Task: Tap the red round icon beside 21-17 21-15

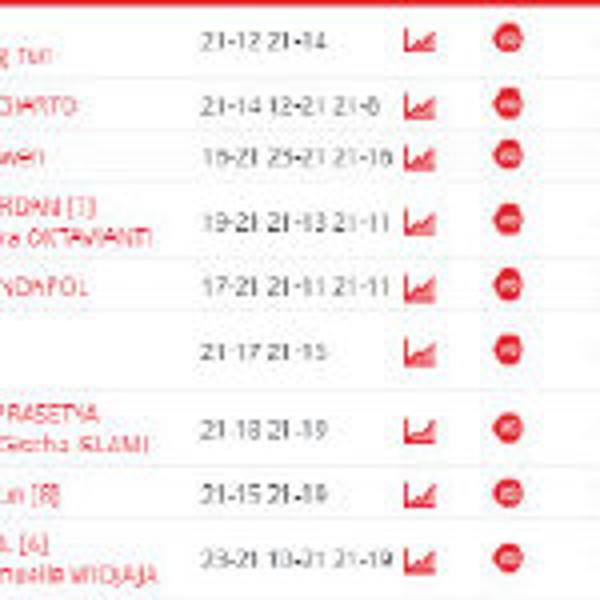Action: click(x=508, y=349)
